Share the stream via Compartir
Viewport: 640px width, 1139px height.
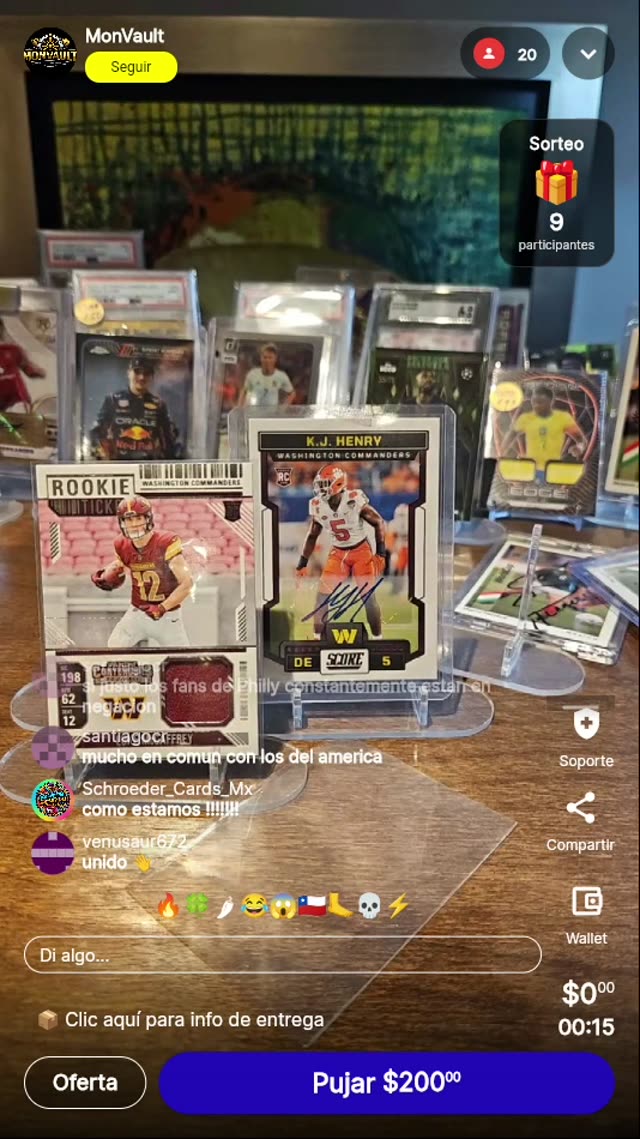(580, 809)
